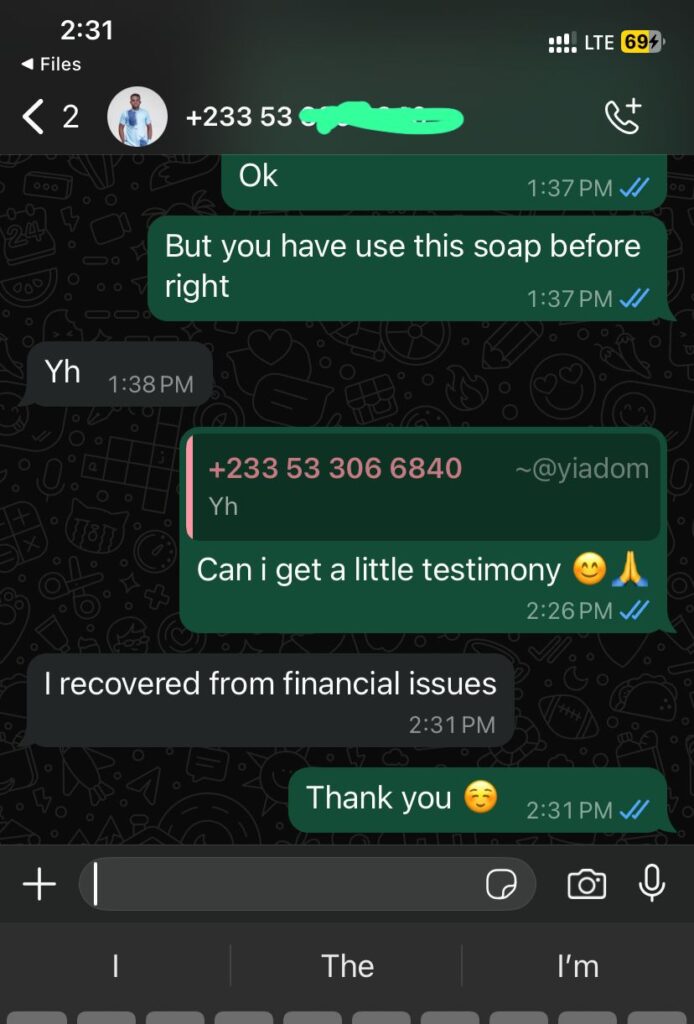Viewport: 694px width, 1024px height.
Task: Jump to the quoted 'Yh' message
Action: [x=425, y=485]
